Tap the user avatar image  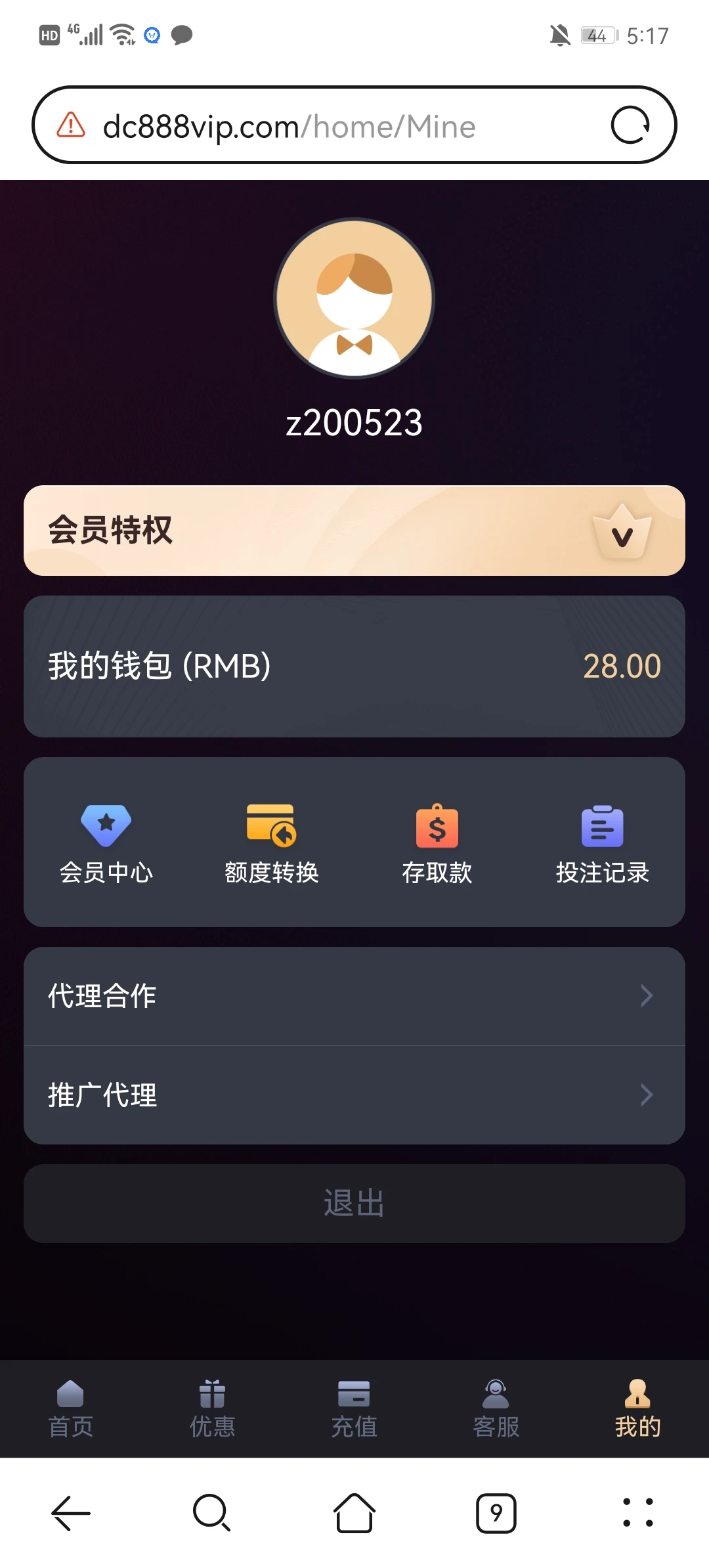point(354,299)
